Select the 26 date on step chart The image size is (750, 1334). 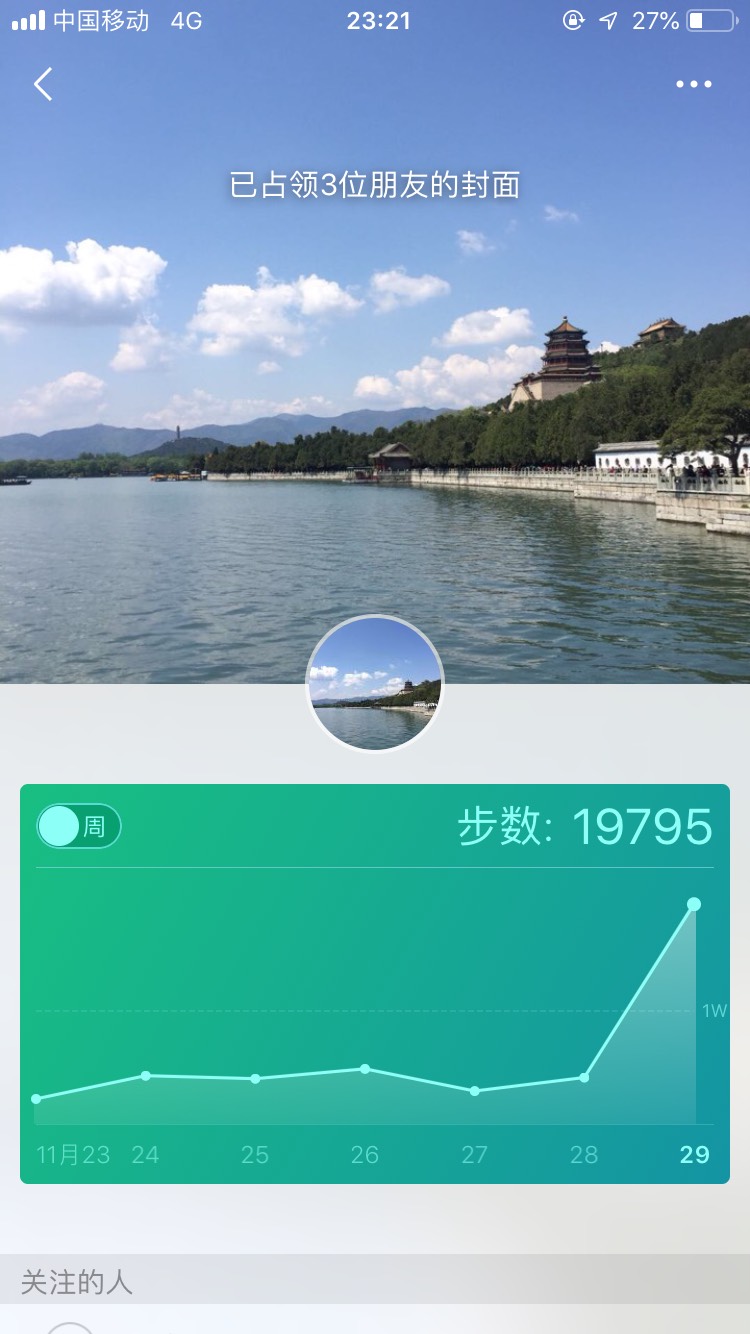point(365,1155)
